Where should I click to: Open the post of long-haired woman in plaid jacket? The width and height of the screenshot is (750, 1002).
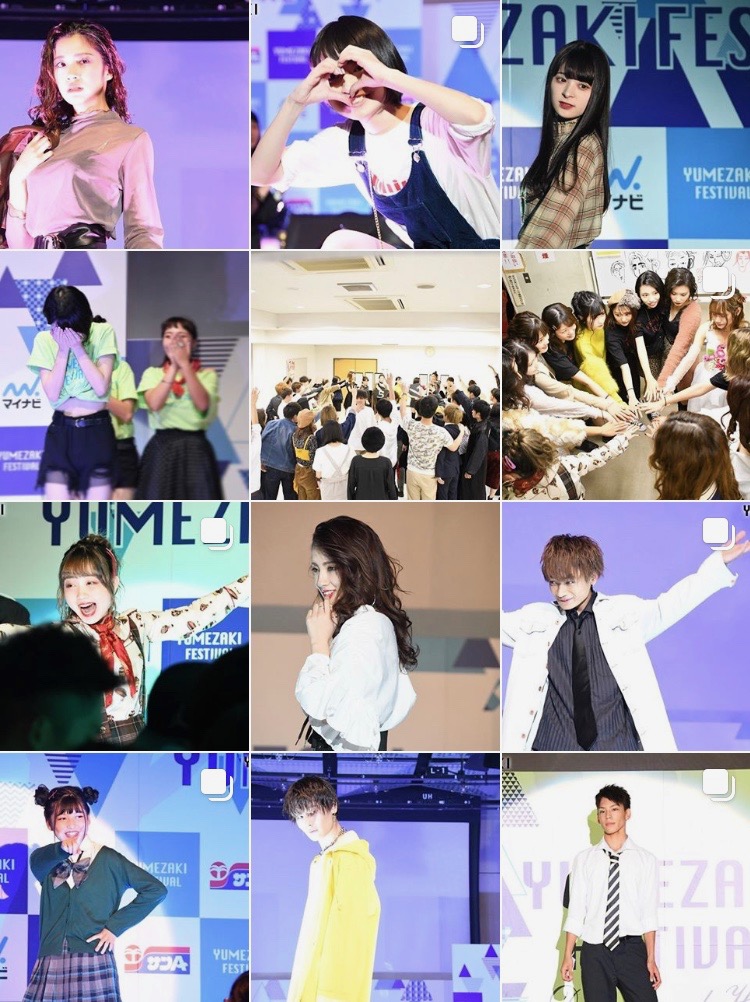coord(626,124)
